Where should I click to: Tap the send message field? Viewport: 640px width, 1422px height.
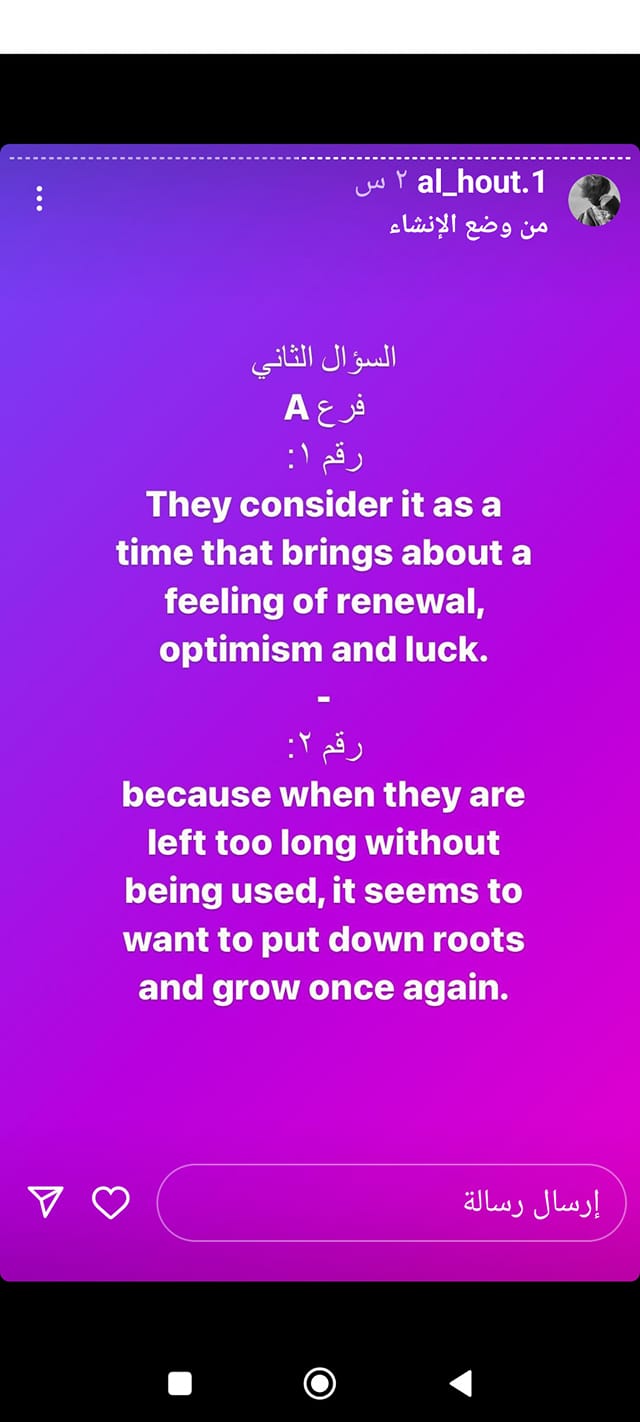(x=390, y=1202)
